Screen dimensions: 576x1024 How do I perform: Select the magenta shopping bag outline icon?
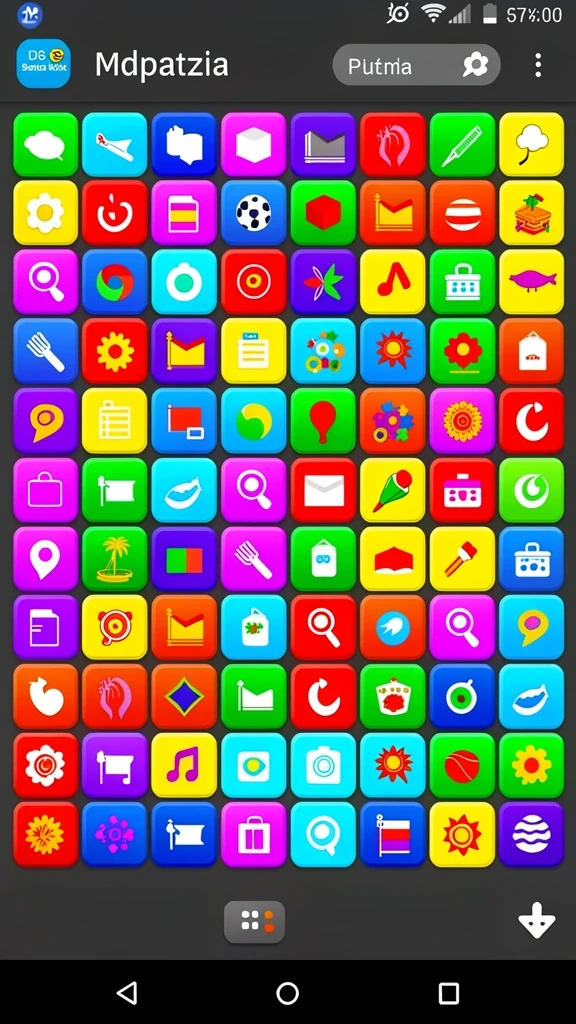click(x=45, y=490)
